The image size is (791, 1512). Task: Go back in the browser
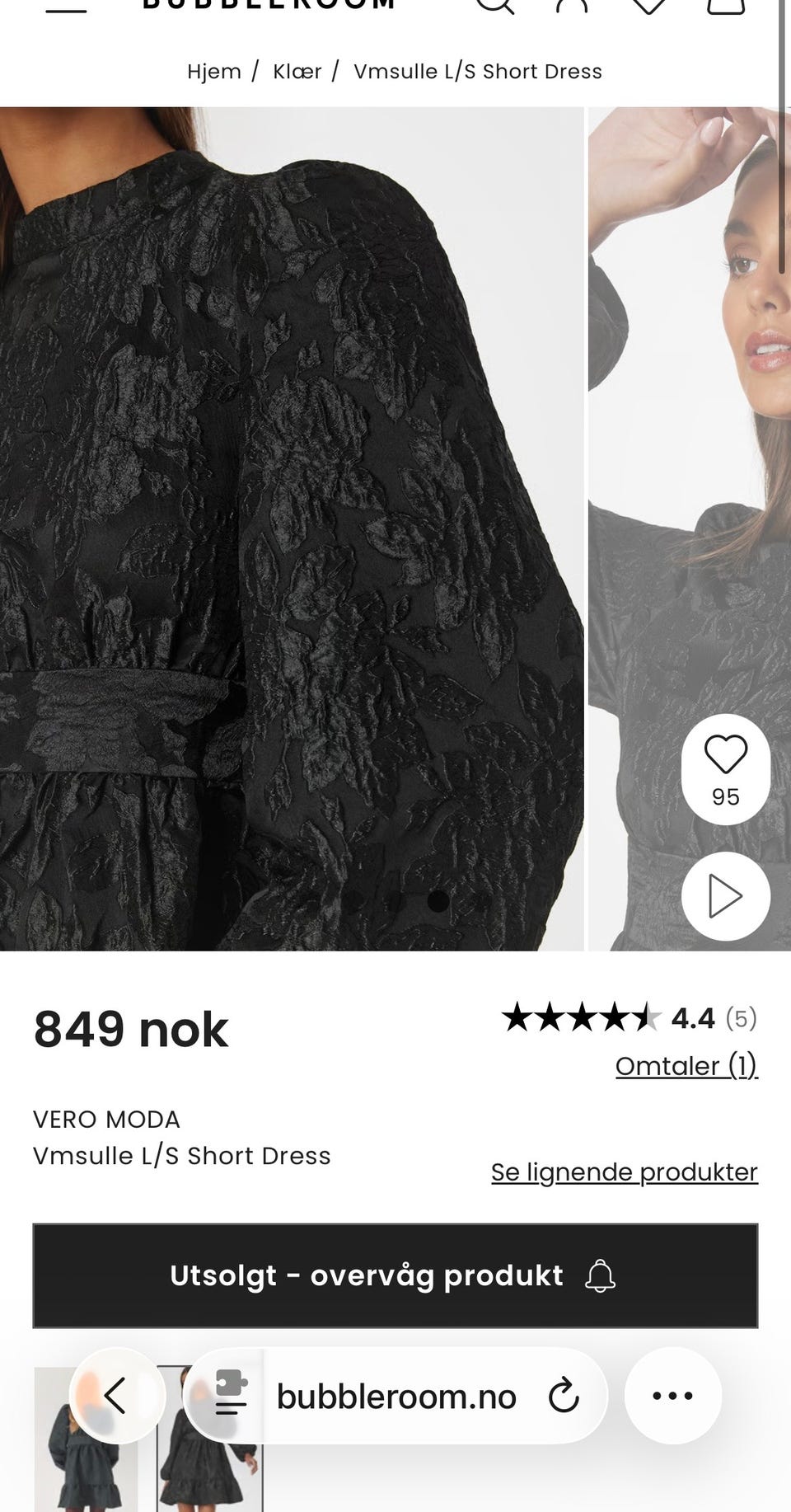coord(117,1396)
